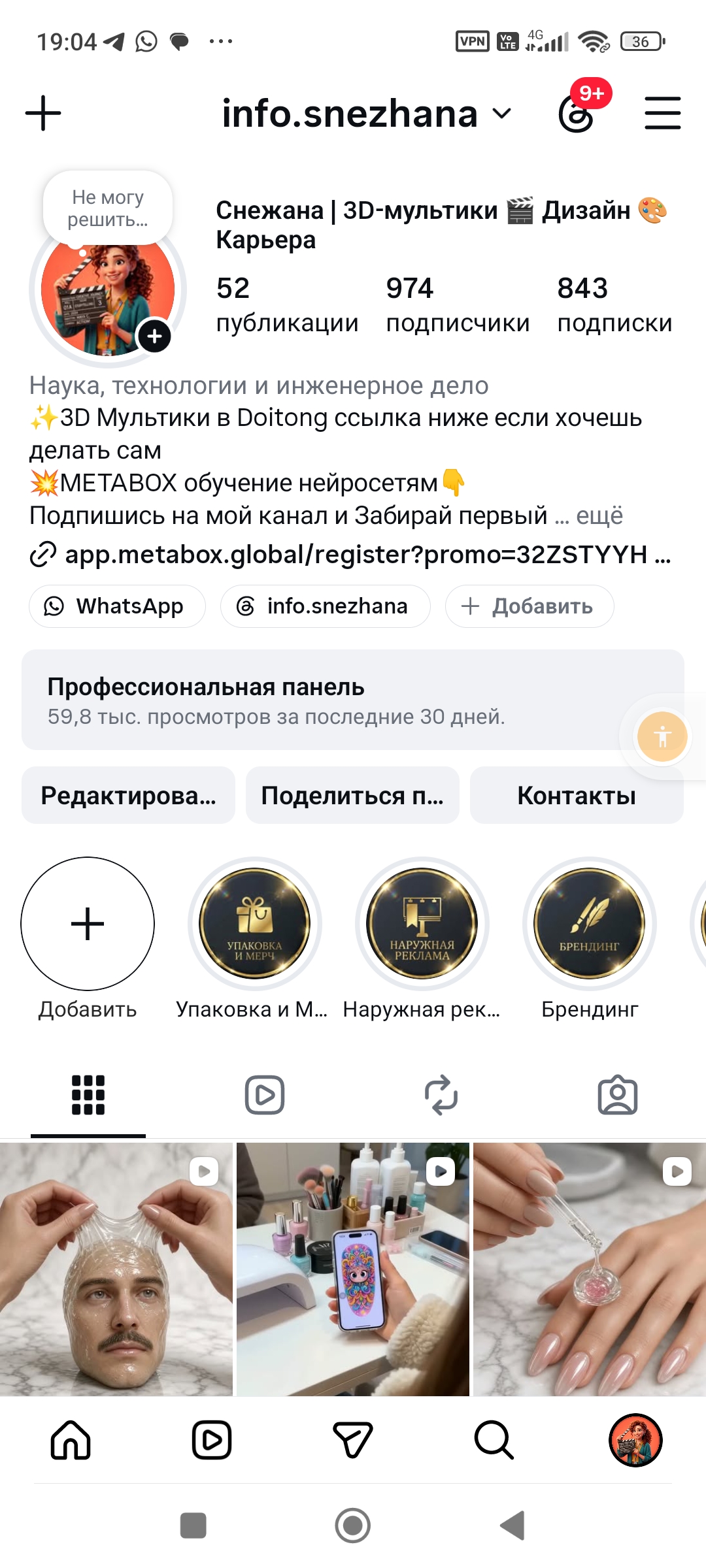Open the Контакты button
This screenshot has height=1568, width=706.
(x=577, y=795)
